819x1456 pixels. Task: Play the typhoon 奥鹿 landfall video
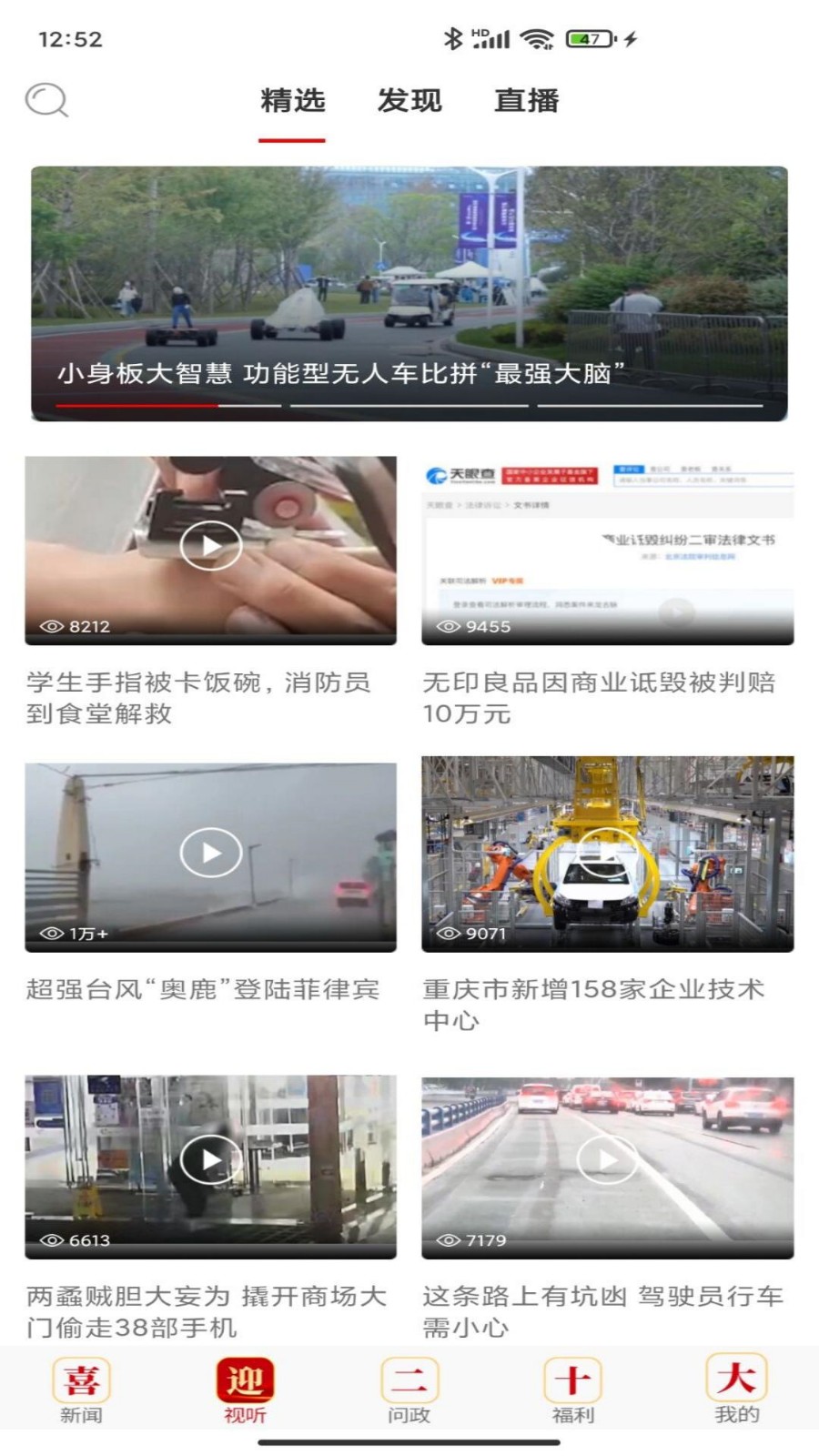(x=211, y=853)
